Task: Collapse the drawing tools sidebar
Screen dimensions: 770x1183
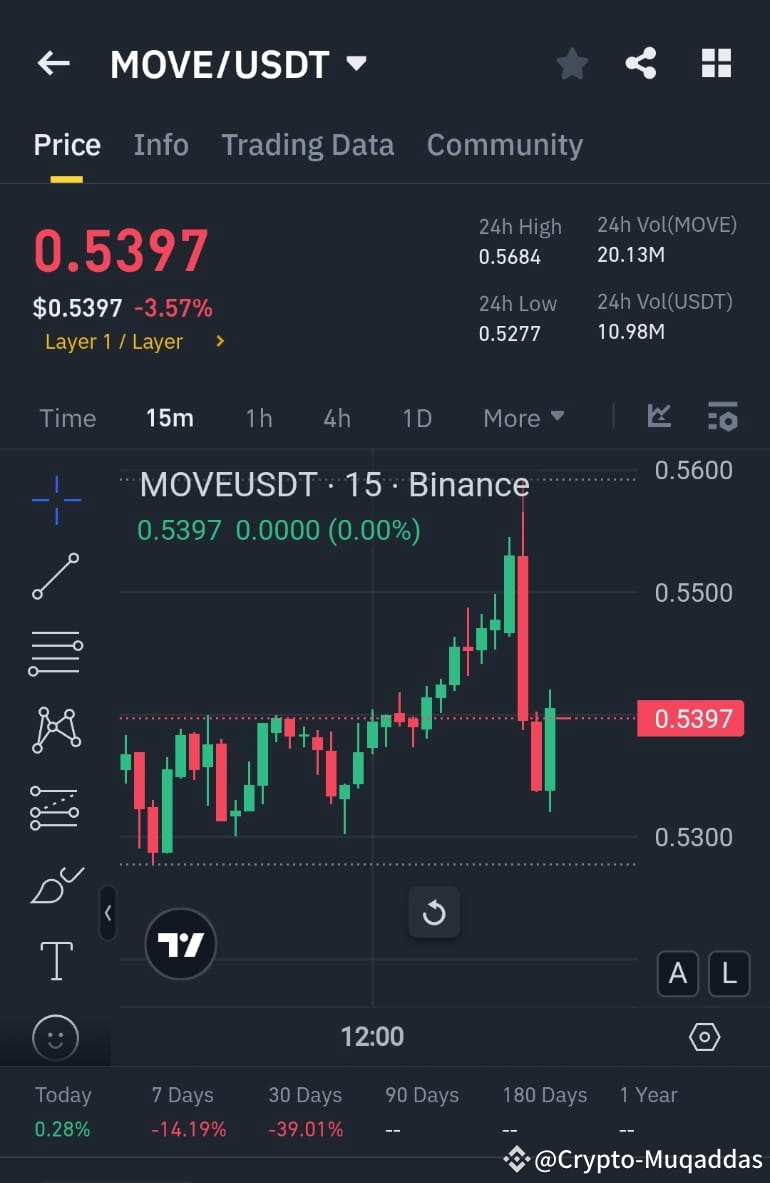Action: (x=108, y=913)
